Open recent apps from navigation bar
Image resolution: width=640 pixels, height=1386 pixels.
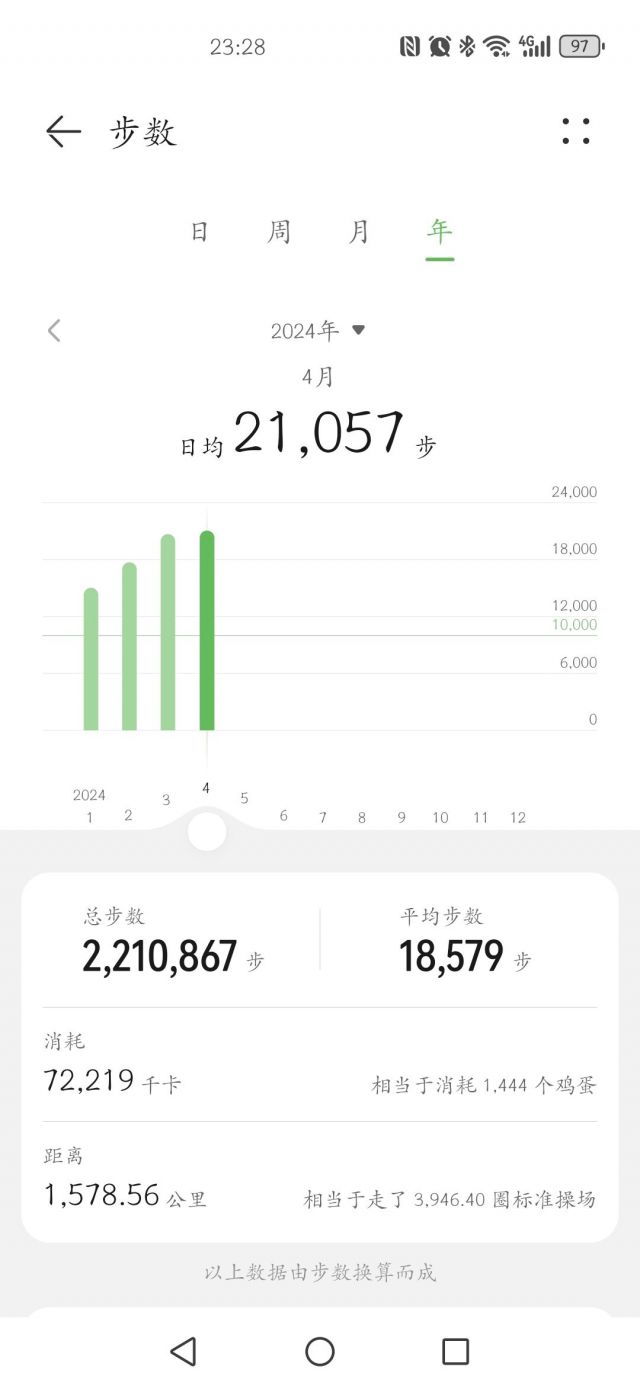point(455,1352)
